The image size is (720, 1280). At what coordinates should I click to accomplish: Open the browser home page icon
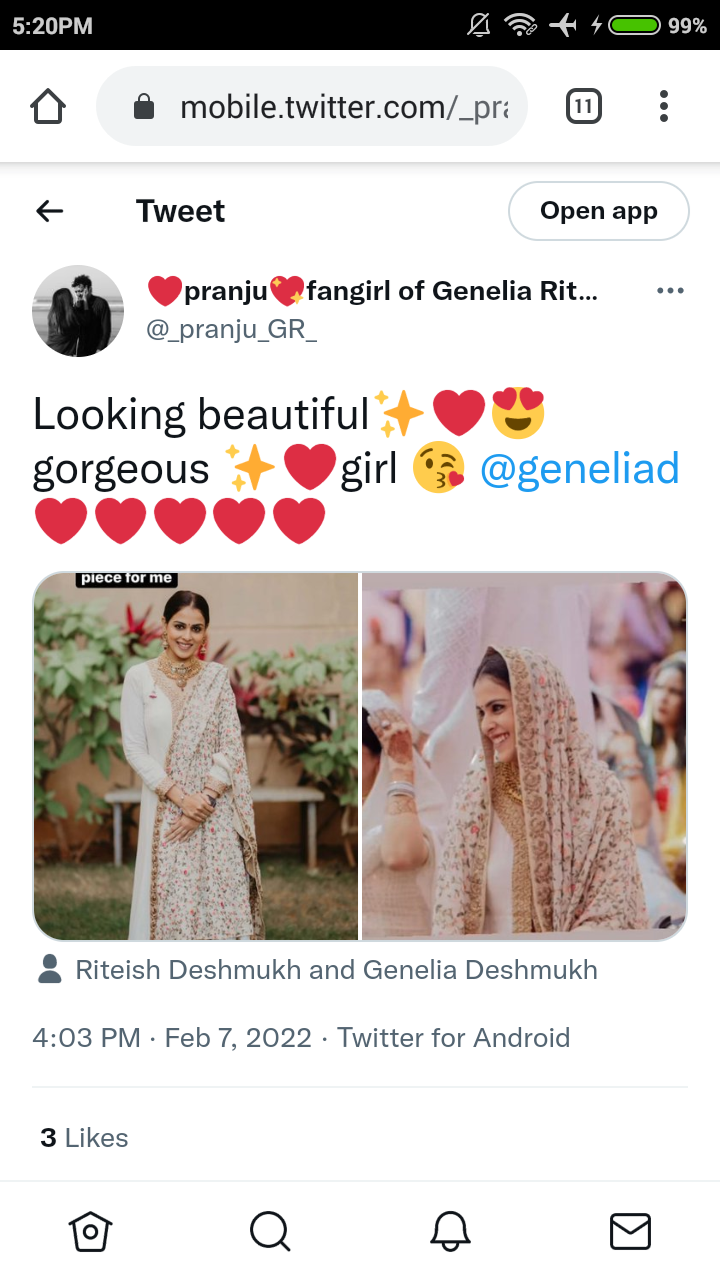click(48, 106)
